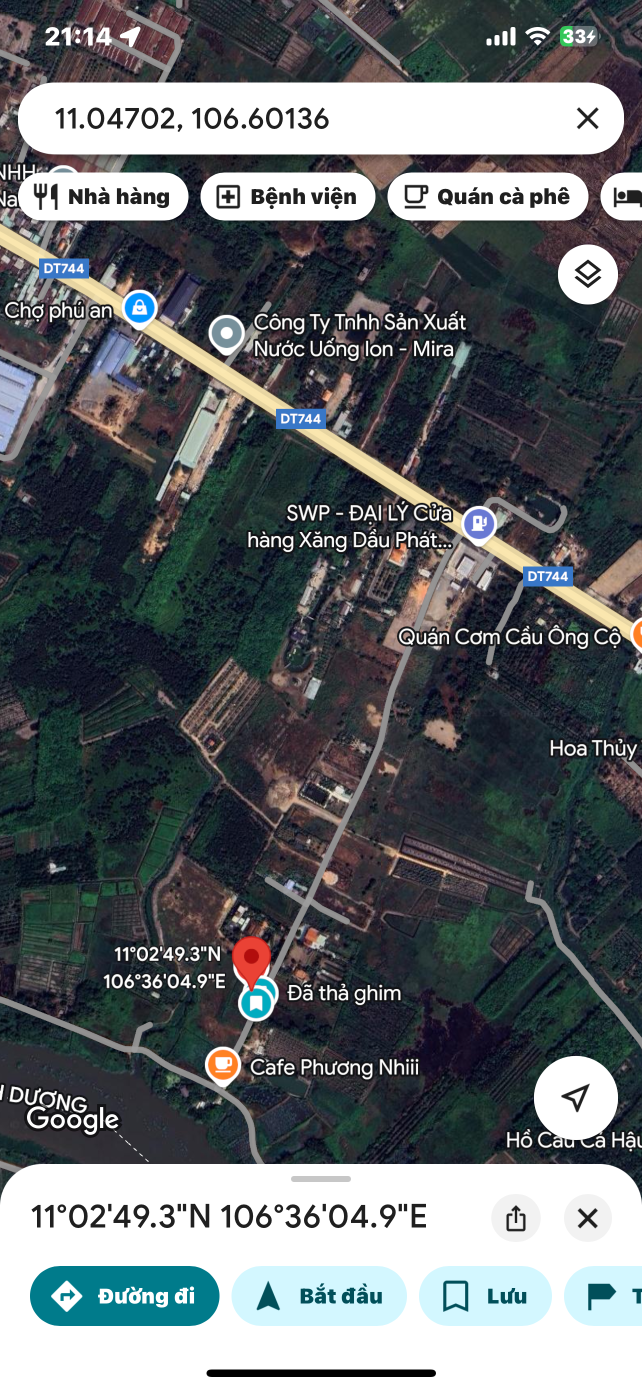
Task: Tap the red dropped pin
Action: pos(251,960)
